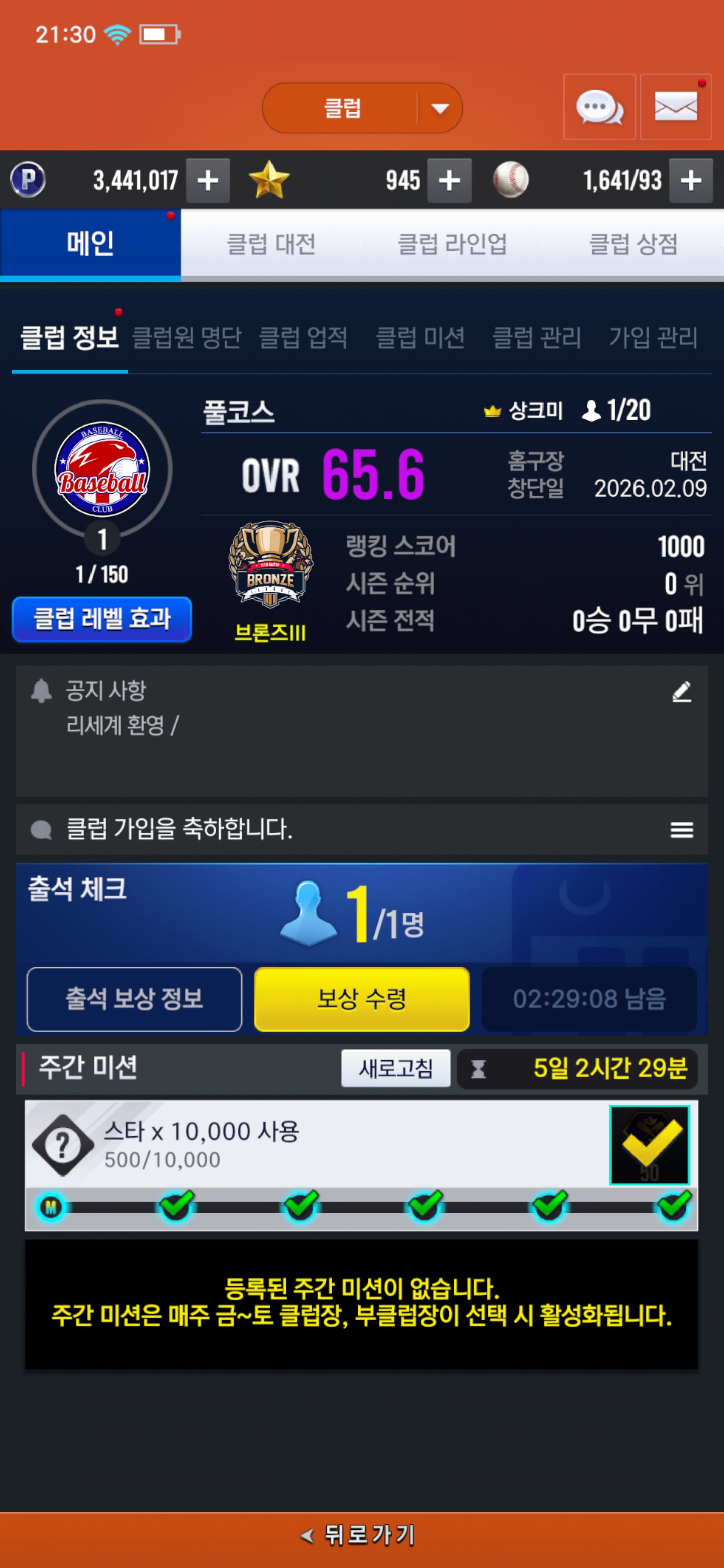
Task: View 출석 보상 정보
Action: [x=134, y=999]
